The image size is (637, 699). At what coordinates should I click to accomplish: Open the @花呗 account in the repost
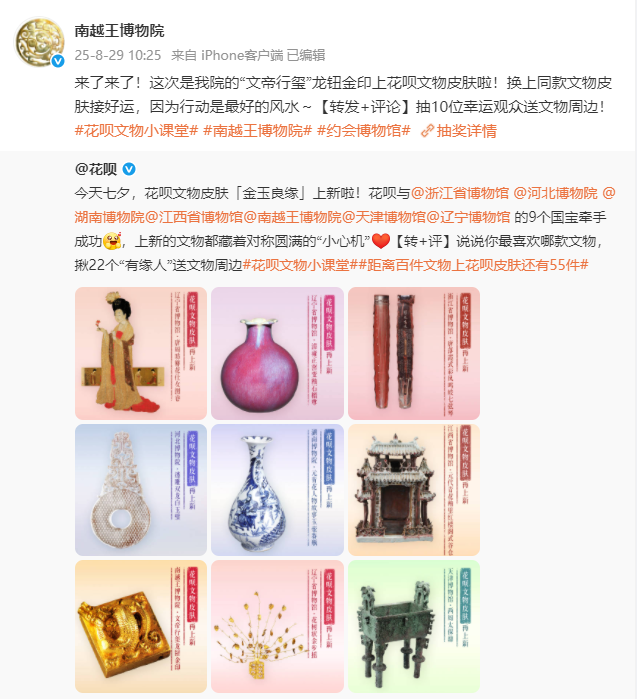click(x=97, y=167)
